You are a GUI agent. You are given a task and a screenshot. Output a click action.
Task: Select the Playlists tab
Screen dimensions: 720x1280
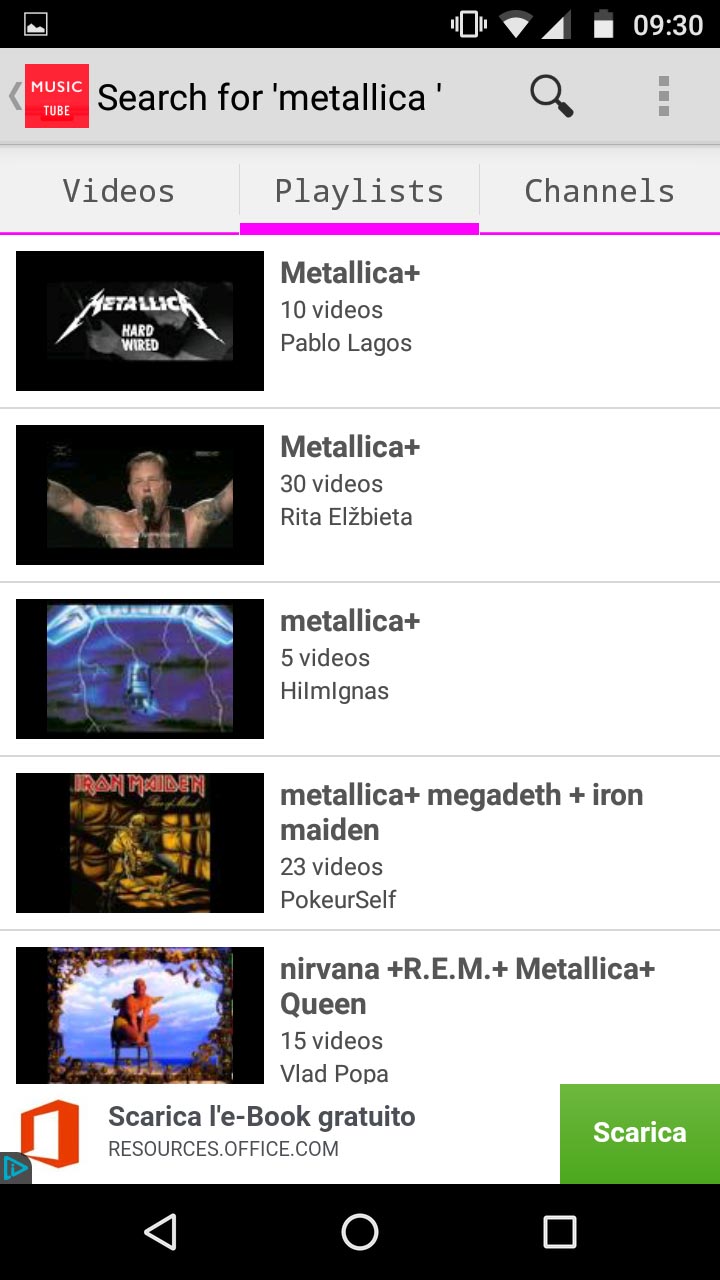point(359,191)
